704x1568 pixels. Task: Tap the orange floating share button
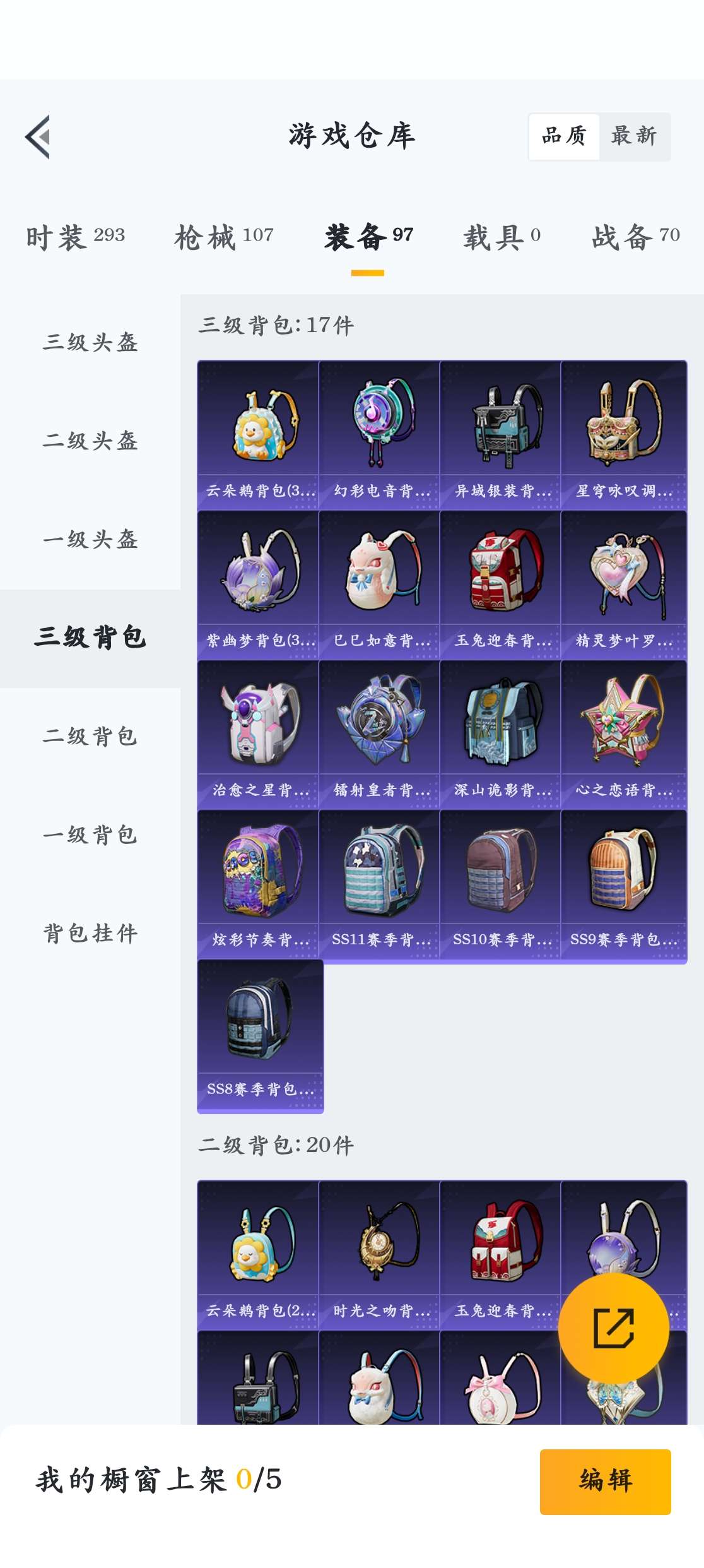[x=613, y=1328]
